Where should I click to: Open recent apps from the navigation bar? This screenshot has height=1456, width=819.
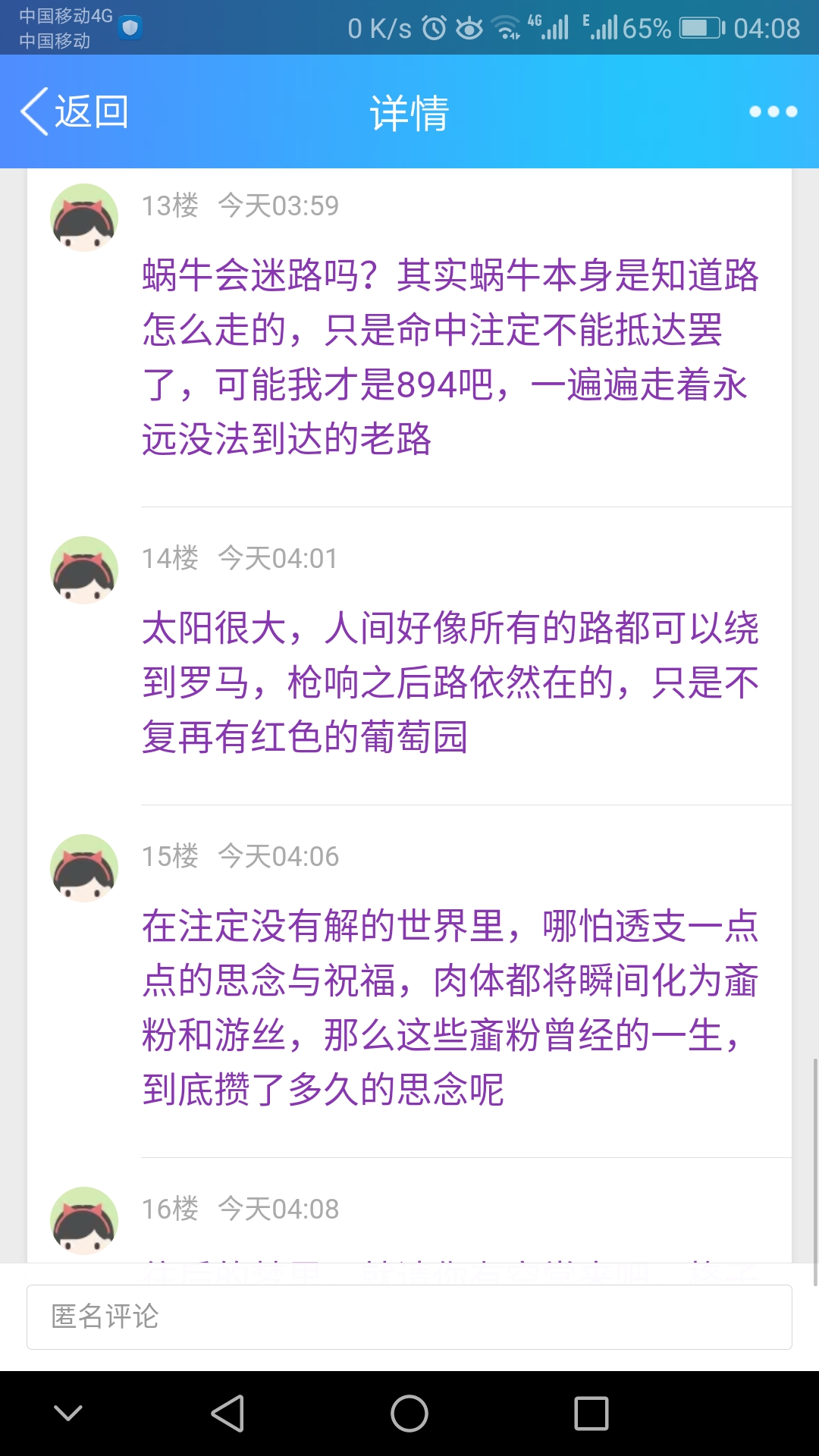[x=591, y=1414]
